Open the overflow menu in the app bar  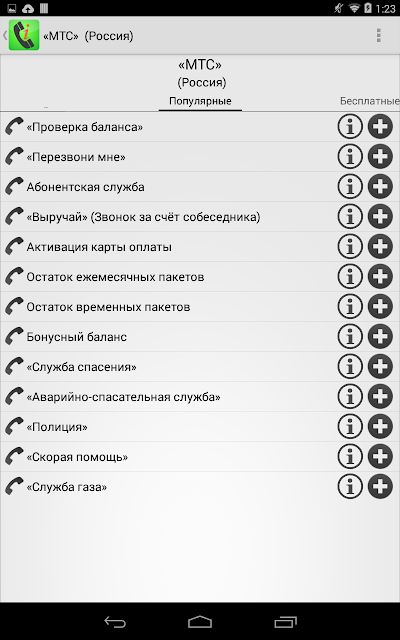coord(378,36)
